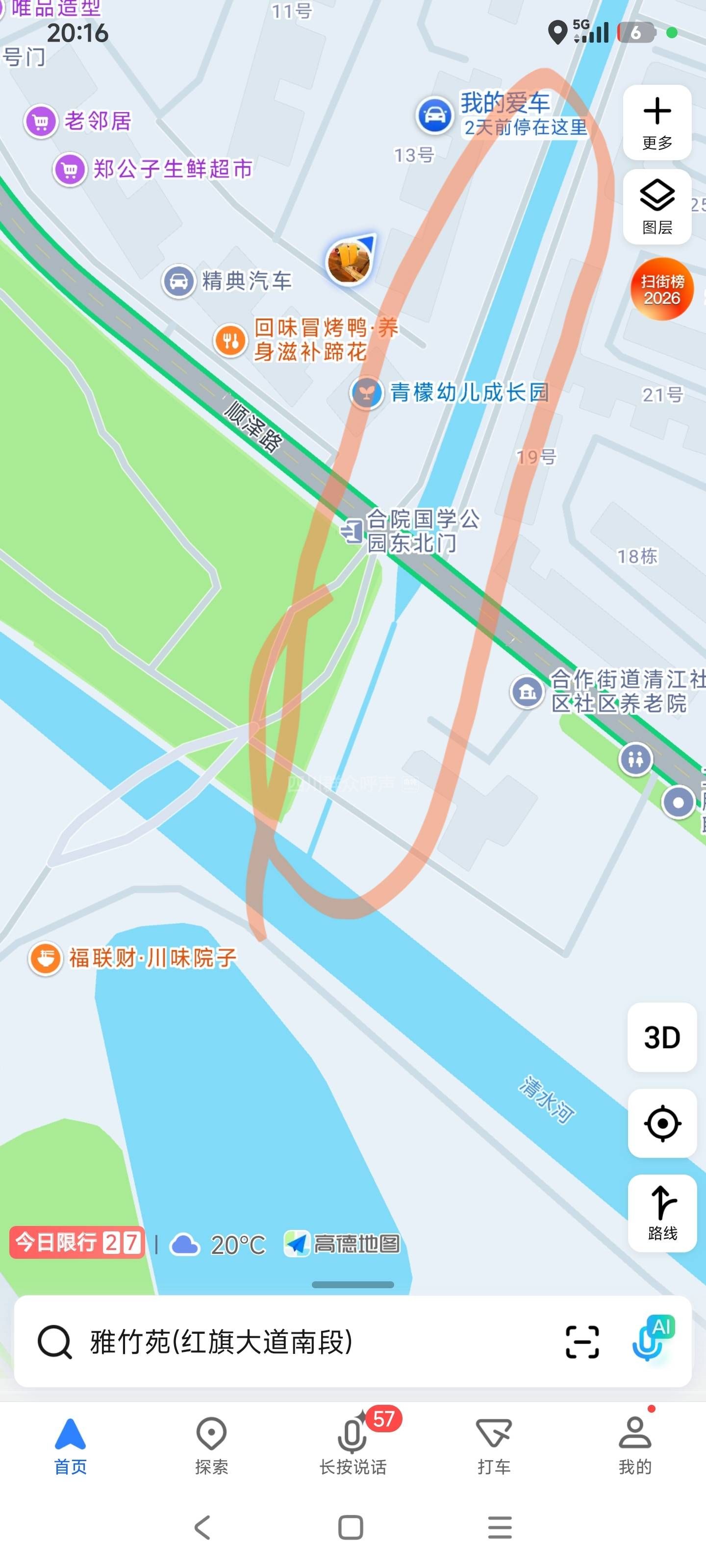
Task: Open the 更多 (more) tools button
Action: (x=656, y=122)
